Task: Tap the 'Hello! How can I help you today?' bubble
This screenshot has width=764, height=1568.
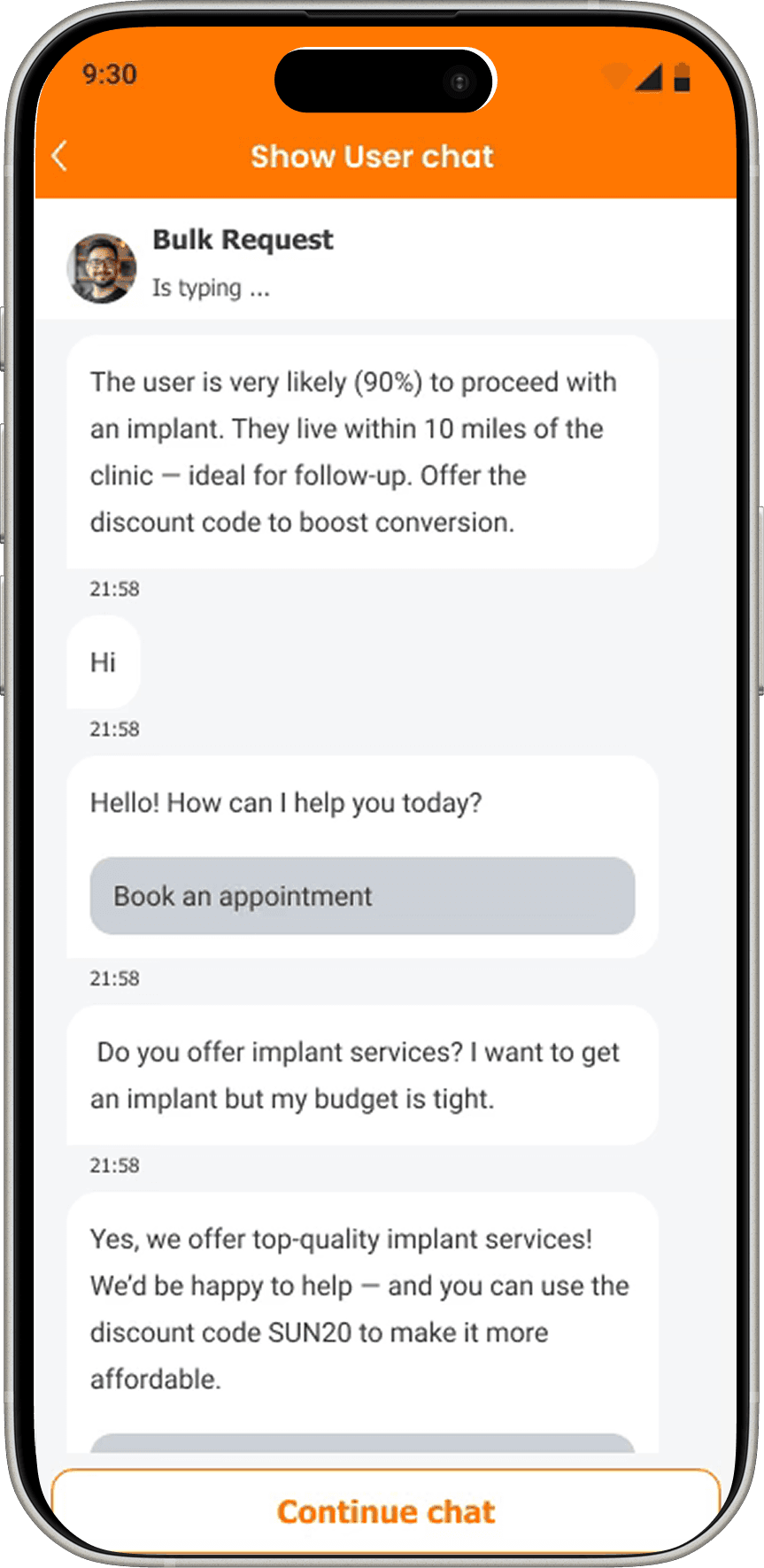Action: 285,801
